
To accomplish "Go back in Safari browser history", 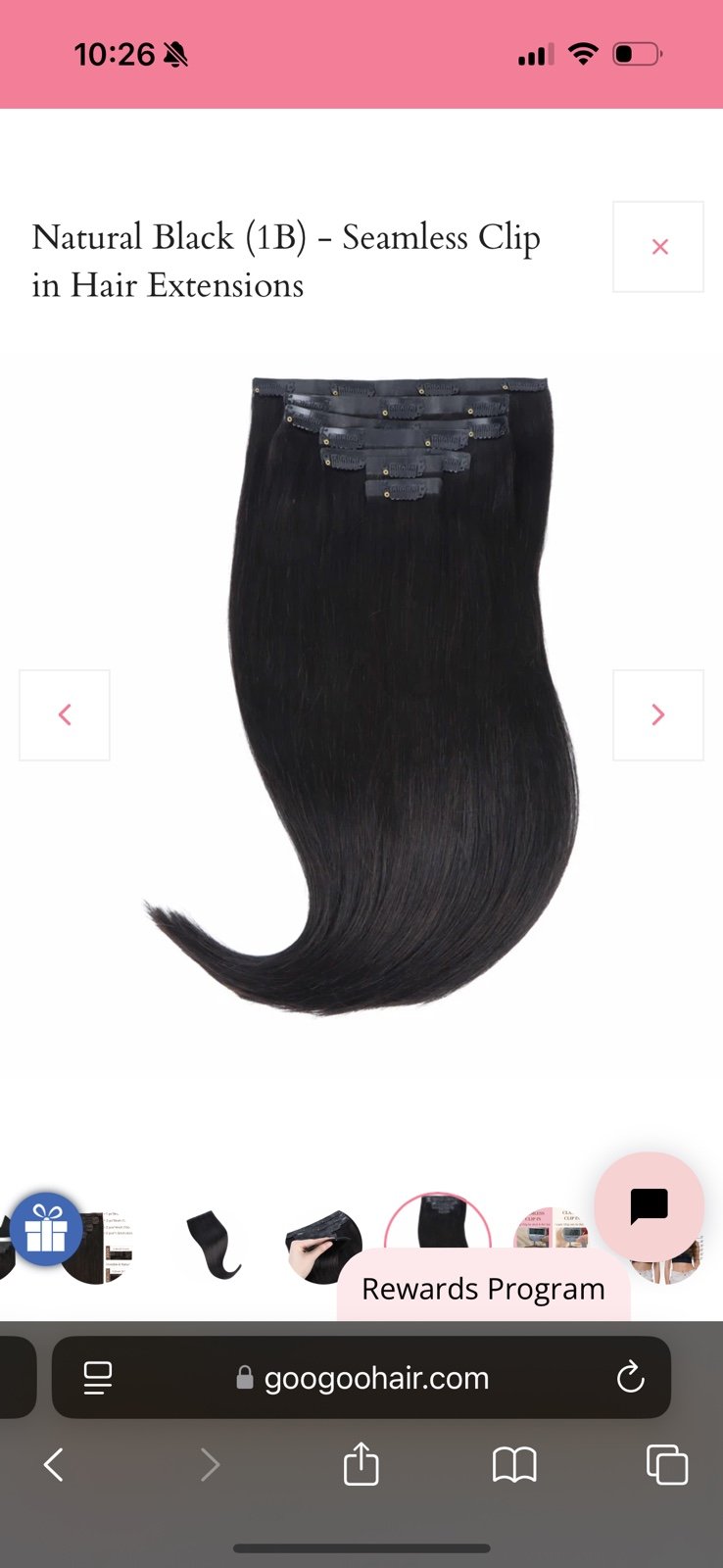I will coord(54,1465).
